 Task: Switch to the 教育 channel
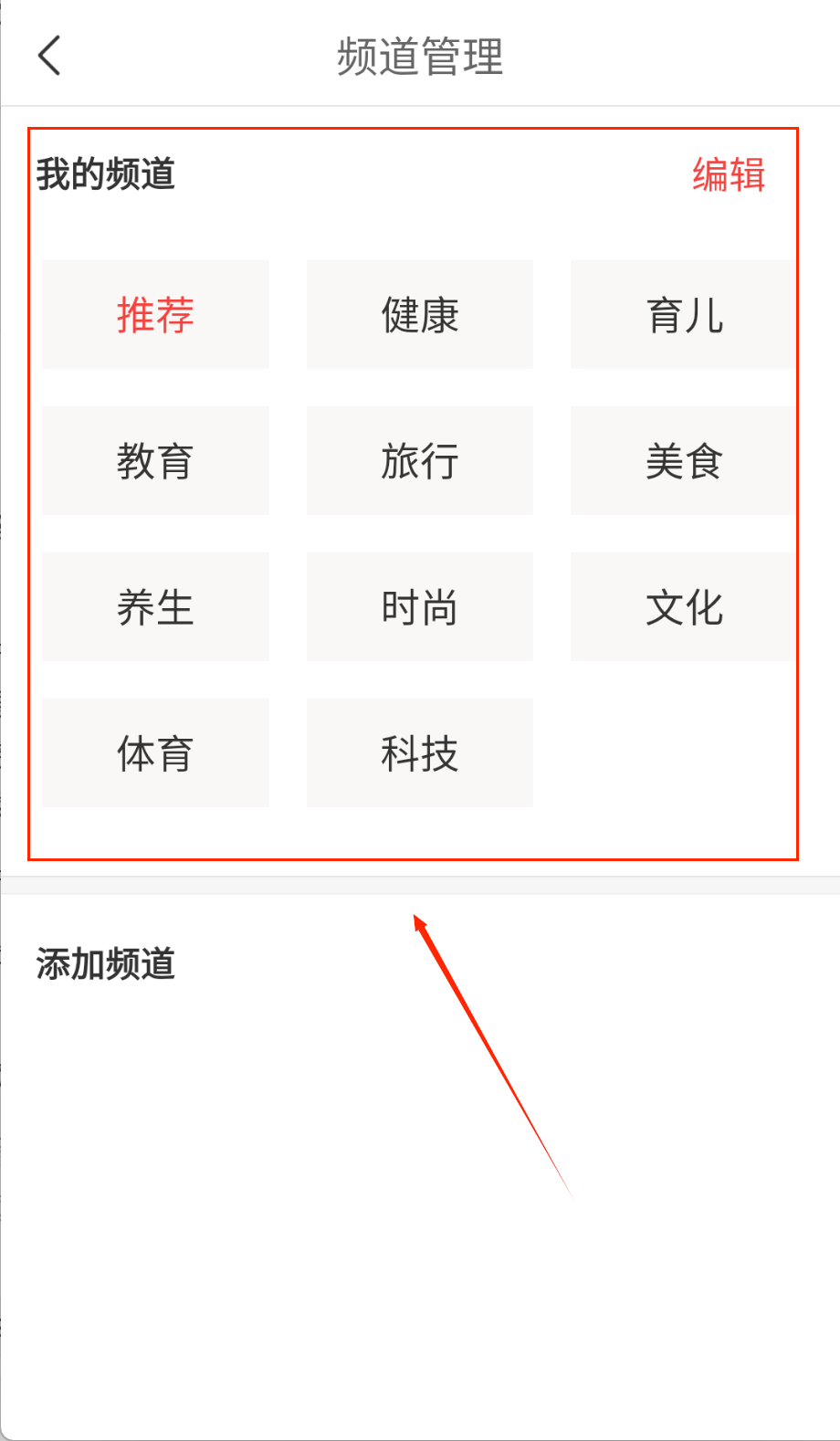coord(155,460)
